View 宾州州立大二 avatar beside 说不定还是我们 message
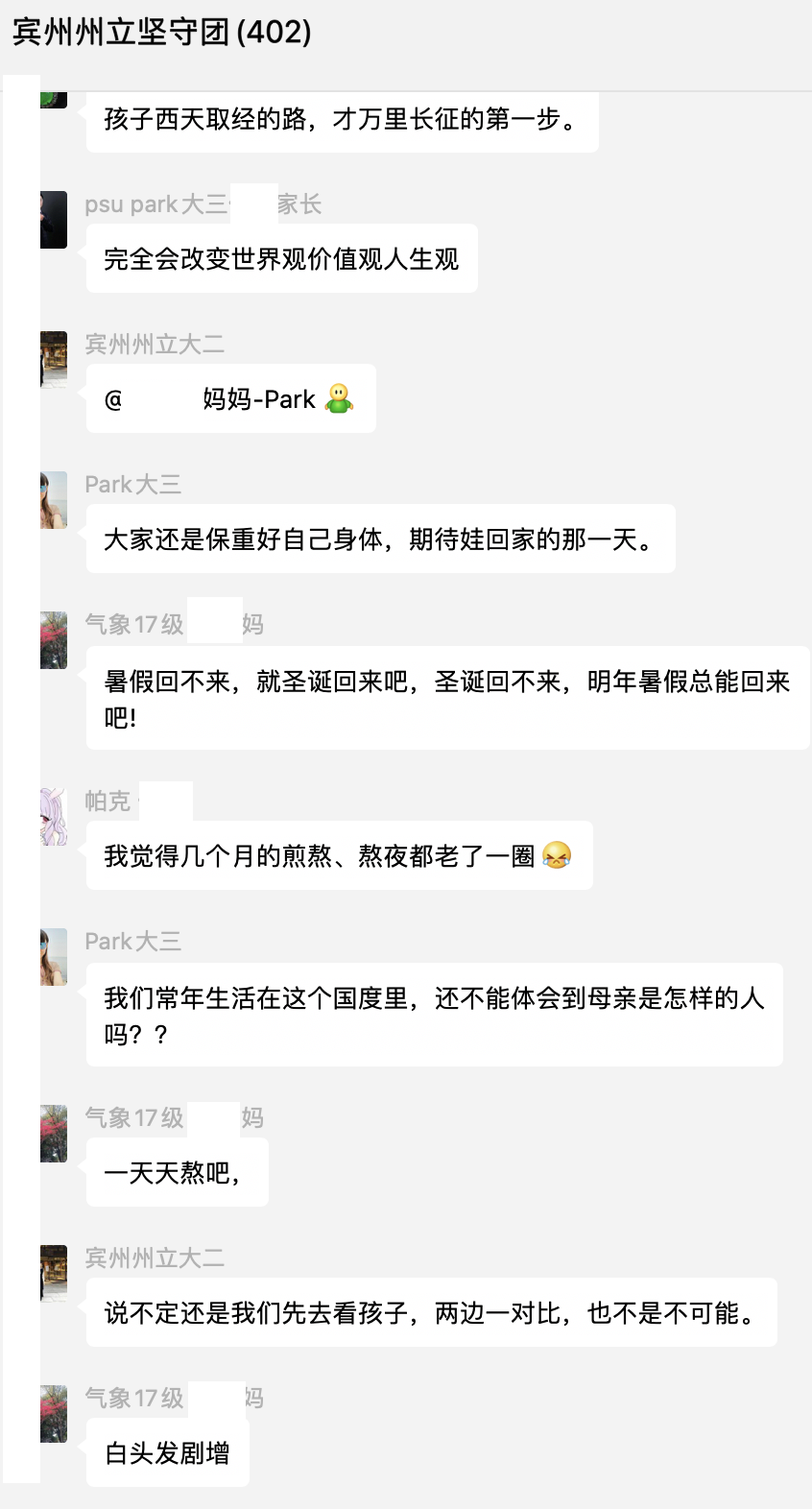 pyautogui.click(x=54, y=1273)
